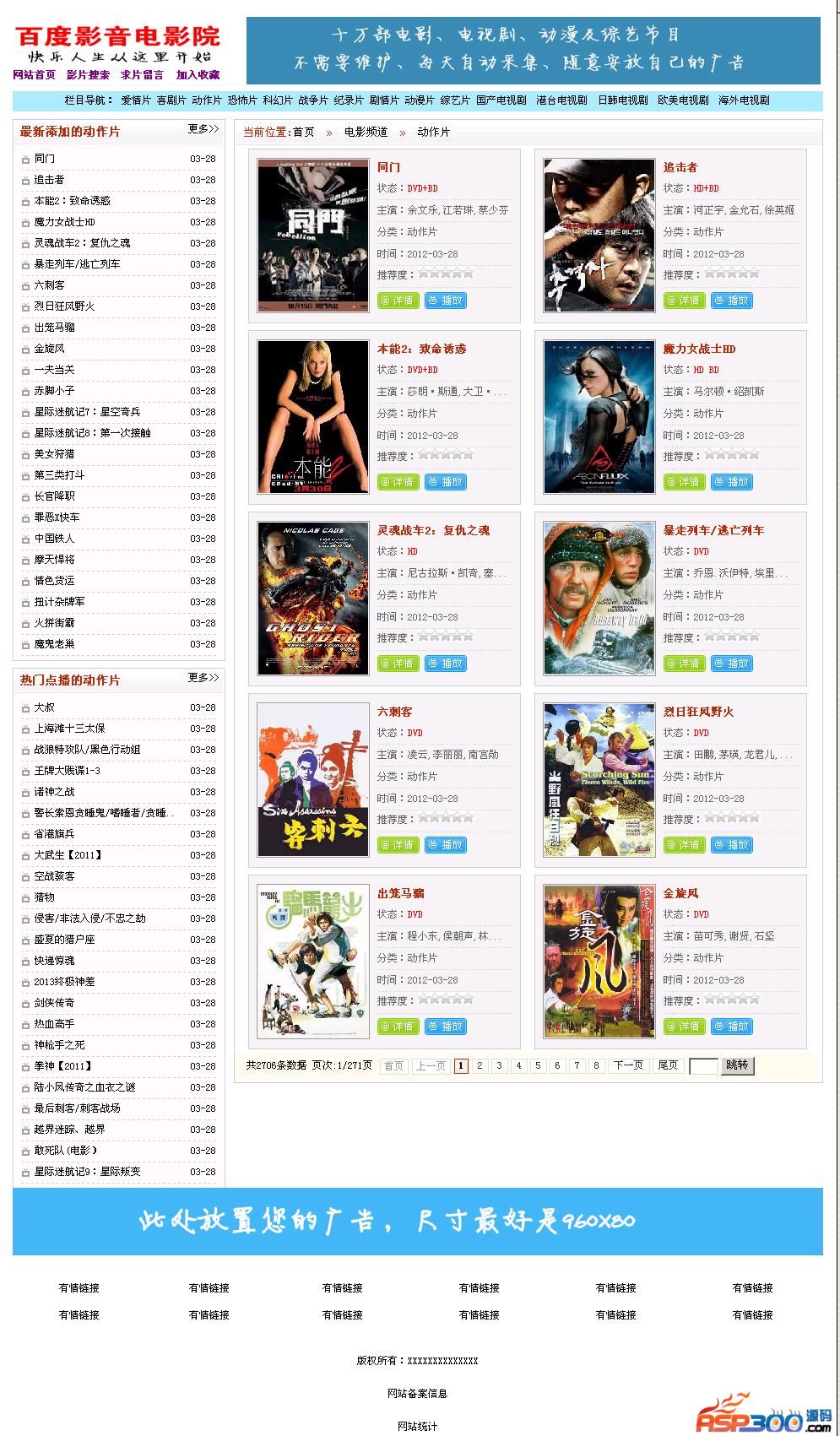
Task: Open 上海滩十三太保 in the hot list
Action: [x=69, y=729]
